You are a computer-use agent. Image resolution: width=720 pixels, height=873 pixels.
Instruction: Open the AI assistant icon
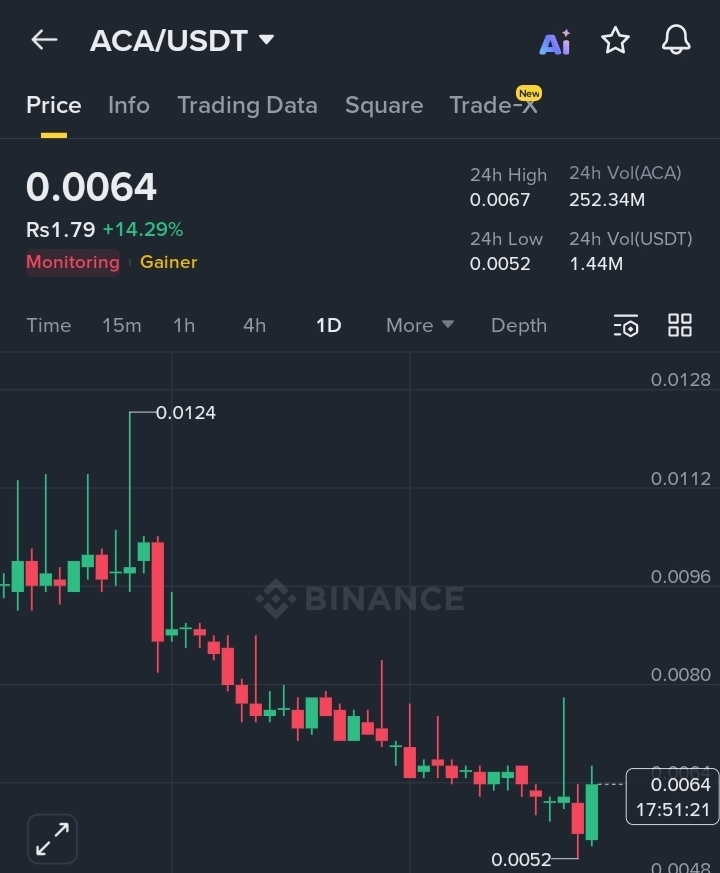click(555, 42)
